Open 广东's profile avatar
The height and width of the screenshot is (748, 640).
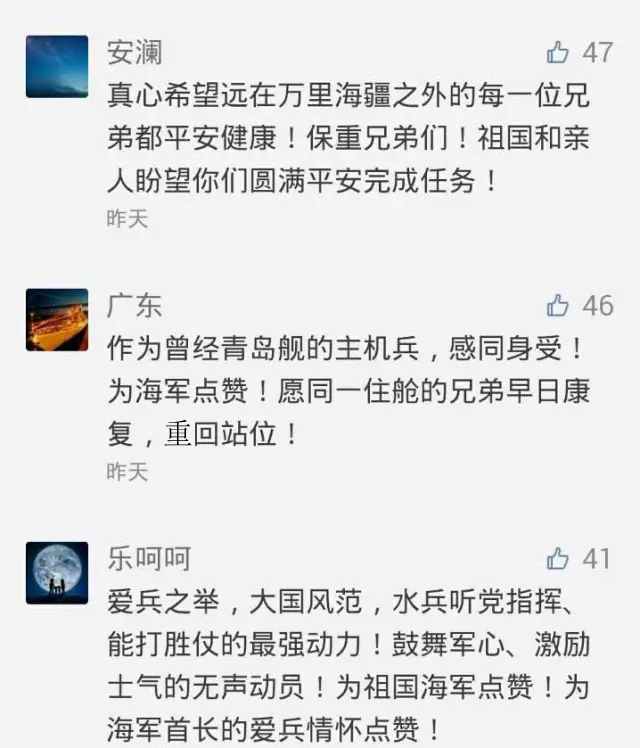tap(57, 320)
